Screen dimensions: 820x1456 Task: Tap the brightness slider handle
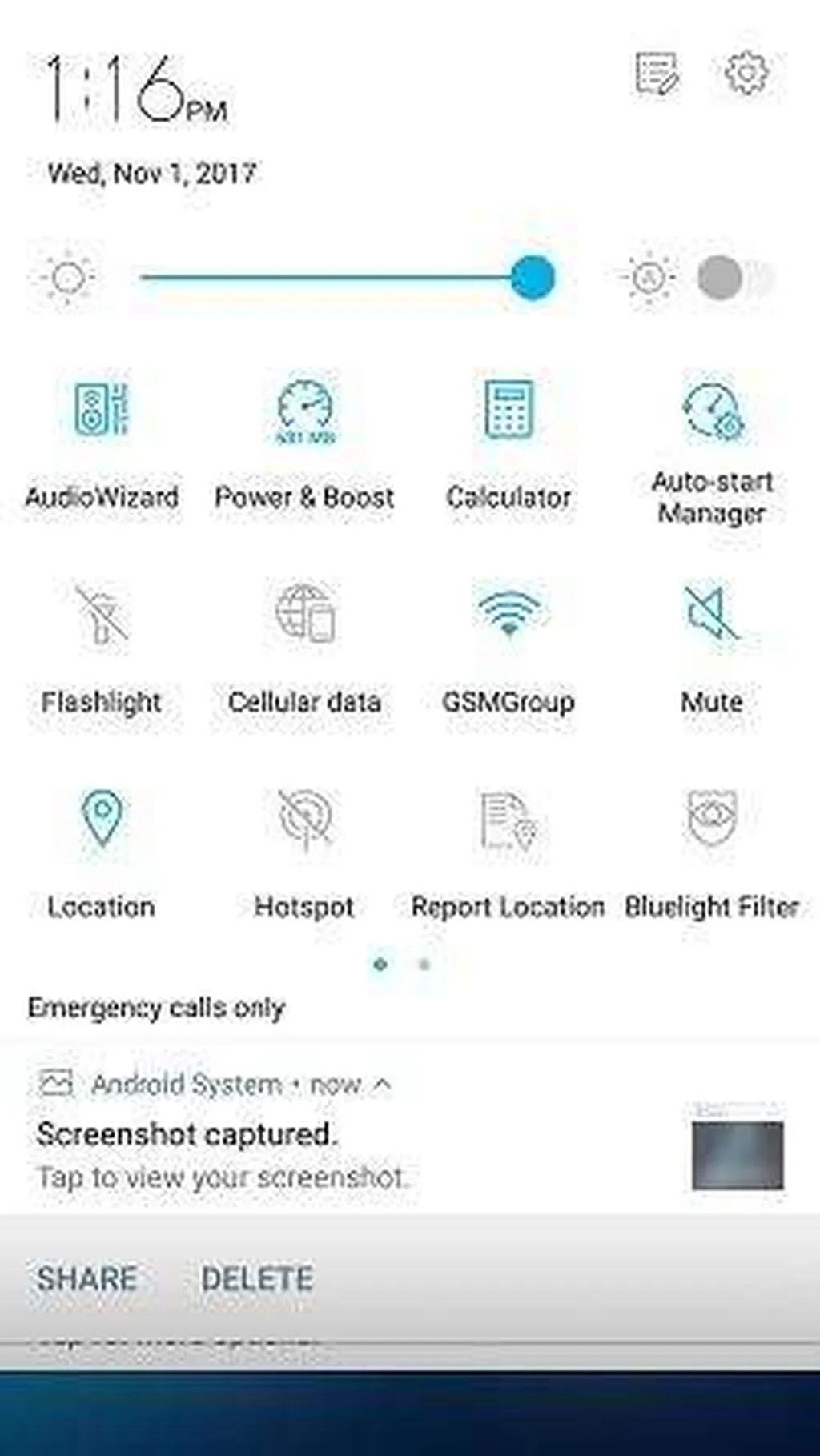click(533, 278)
